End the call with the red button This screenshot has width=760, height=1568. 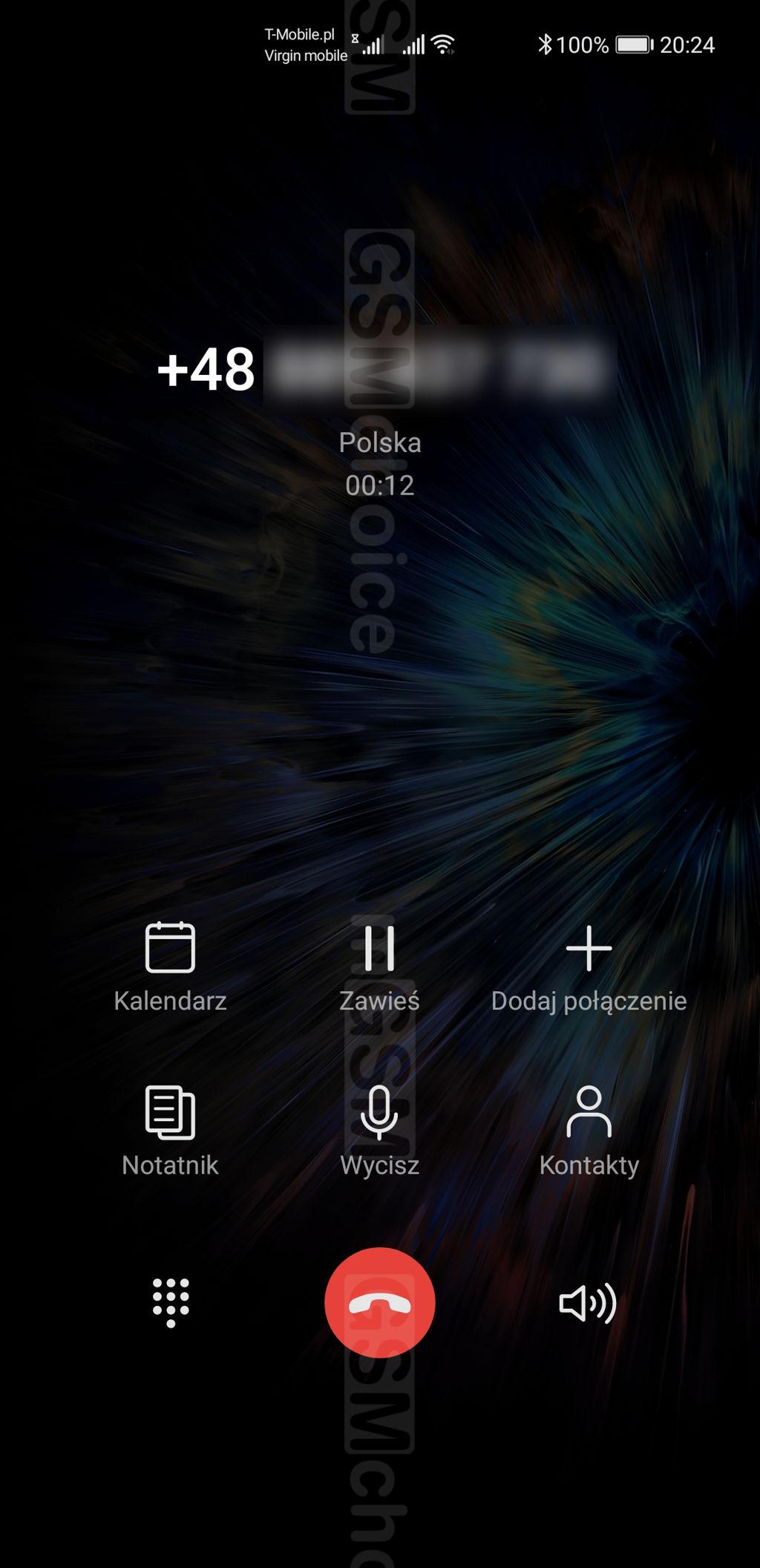tap(379, 1302)
